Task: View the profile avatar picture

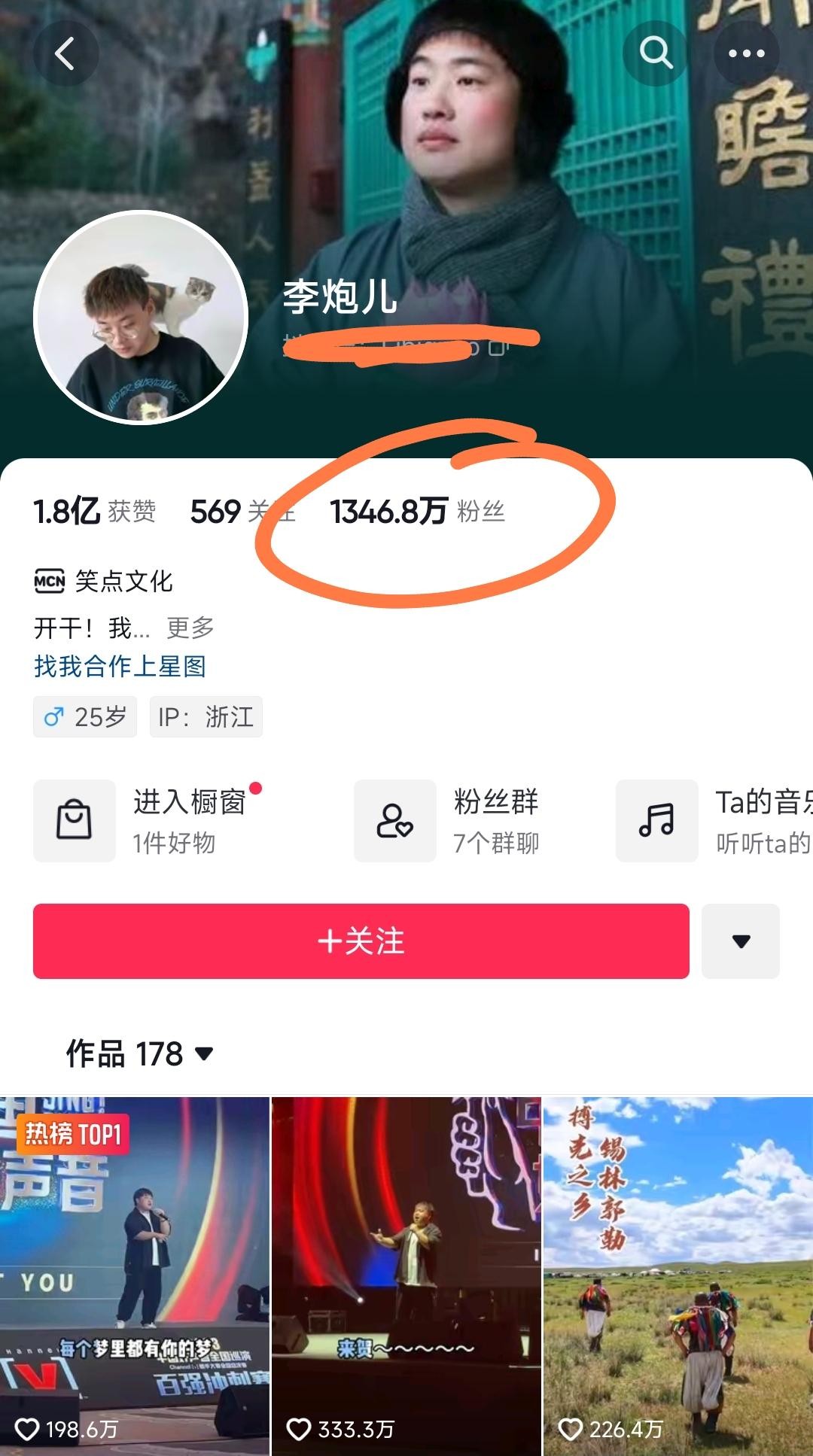Action: tap(141, 318)
